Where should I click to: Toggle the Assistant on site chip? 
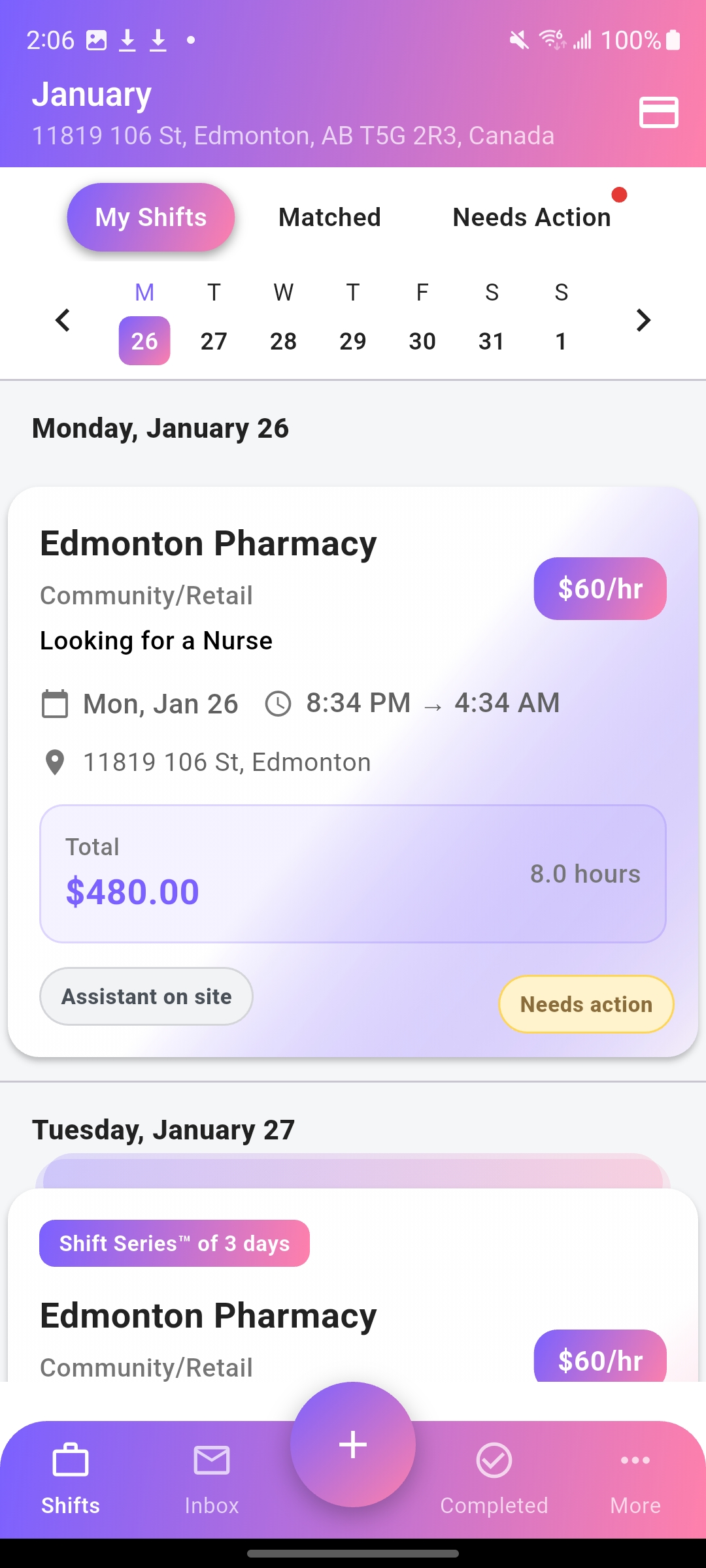[x=145, y=996]
